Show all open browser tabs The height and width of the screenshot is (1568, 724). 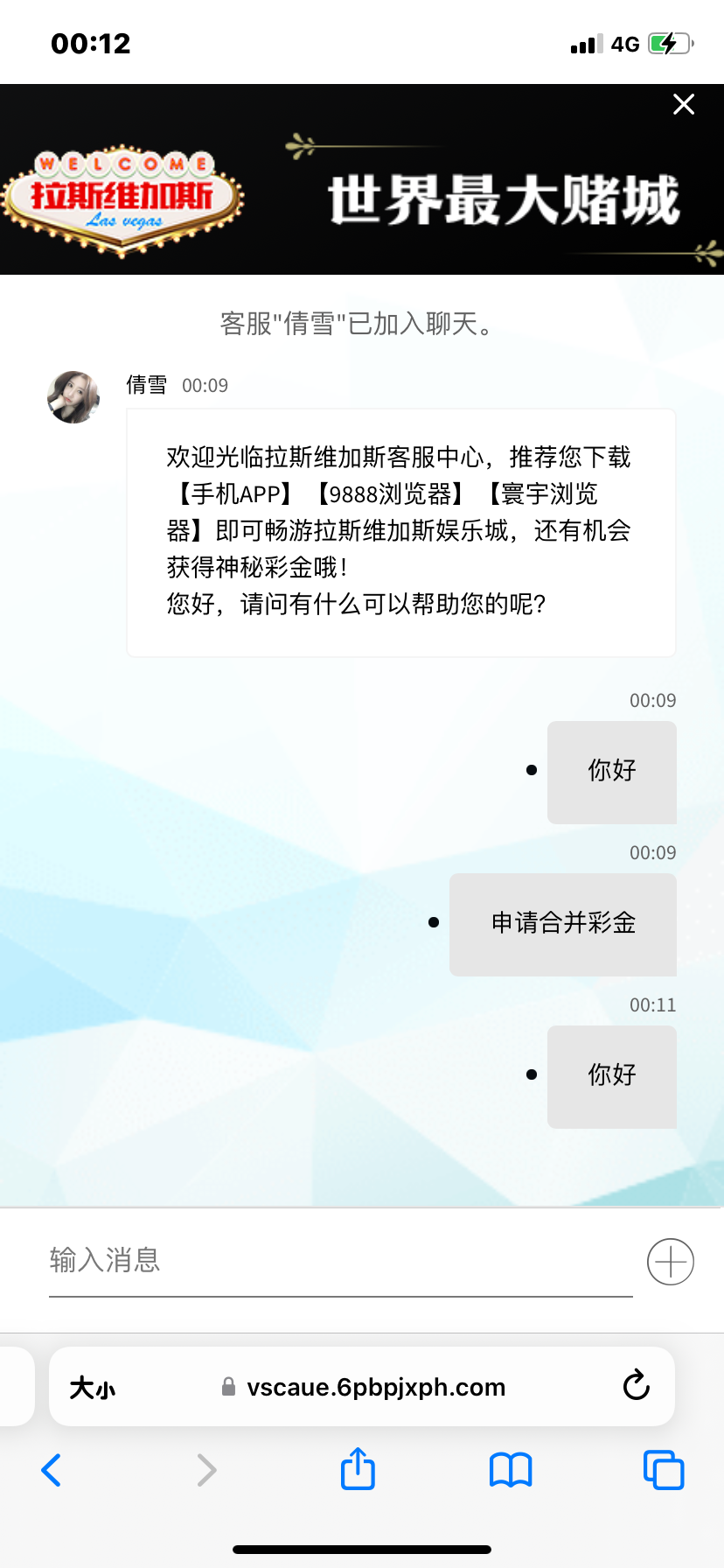663,1470
